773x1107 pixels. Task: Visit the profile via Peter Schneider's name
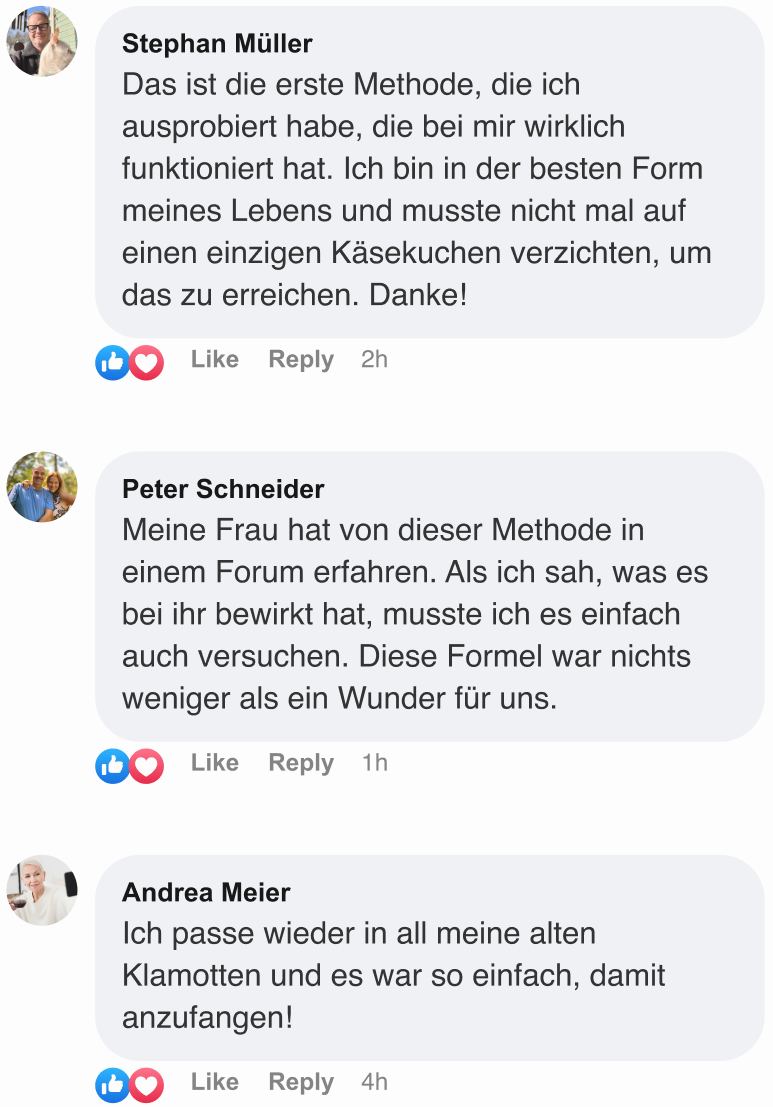click(x=223, y=489)
